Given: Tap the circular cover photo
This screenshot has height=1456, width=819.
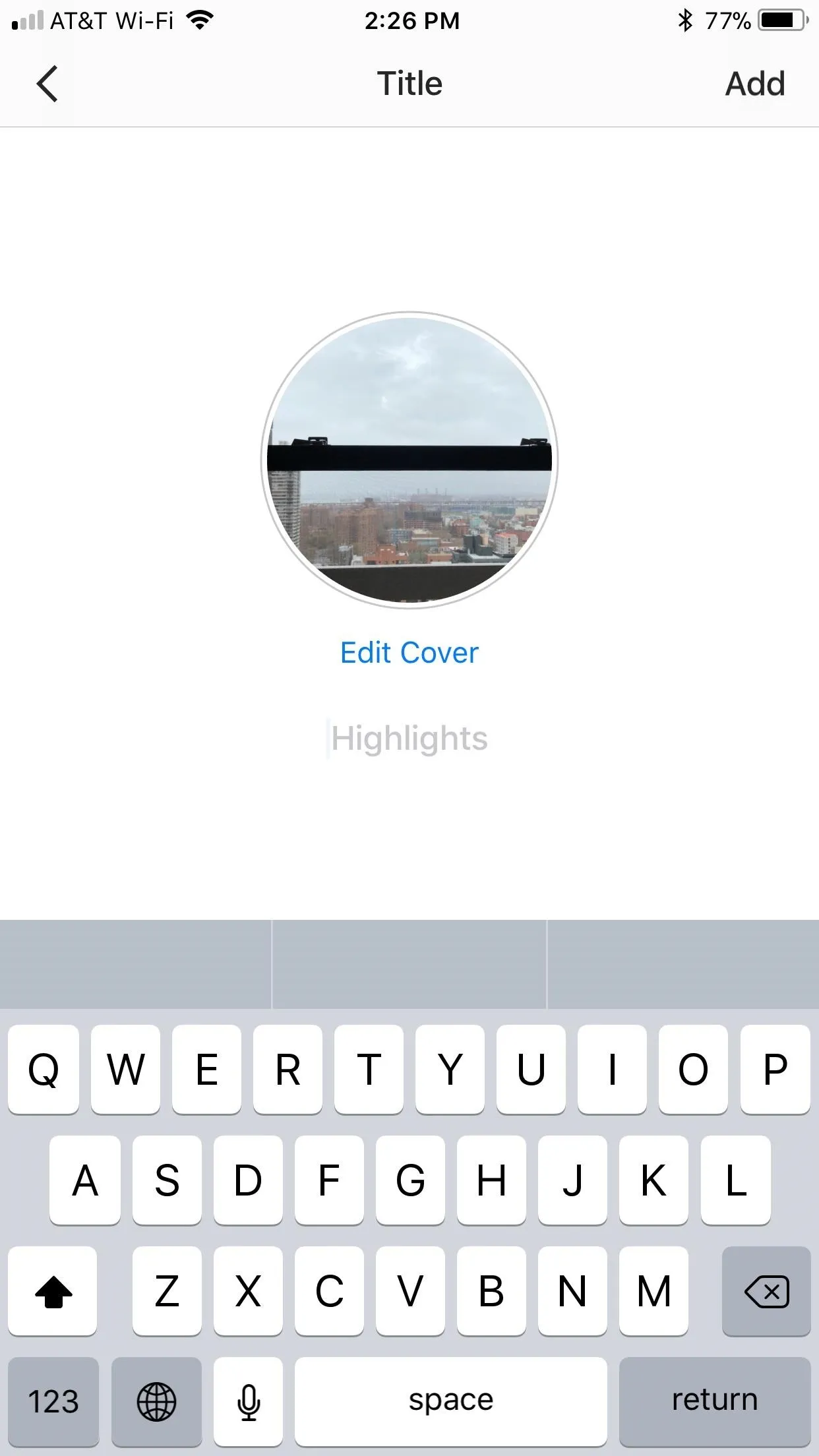Looking at the screenshot, I should tap(409, 460).
